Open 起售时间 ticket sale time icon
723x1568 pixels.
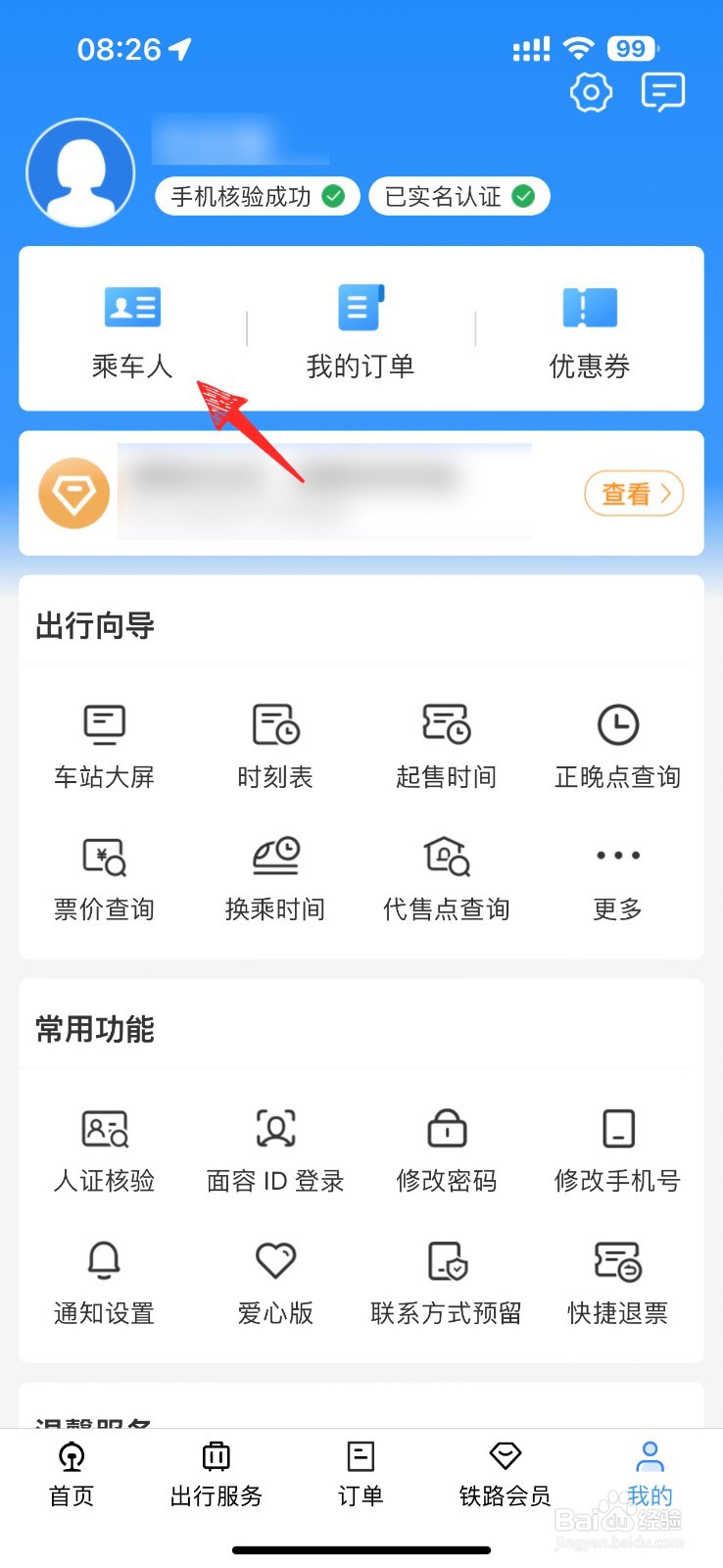pyautogui.click(x=446, y=725)
